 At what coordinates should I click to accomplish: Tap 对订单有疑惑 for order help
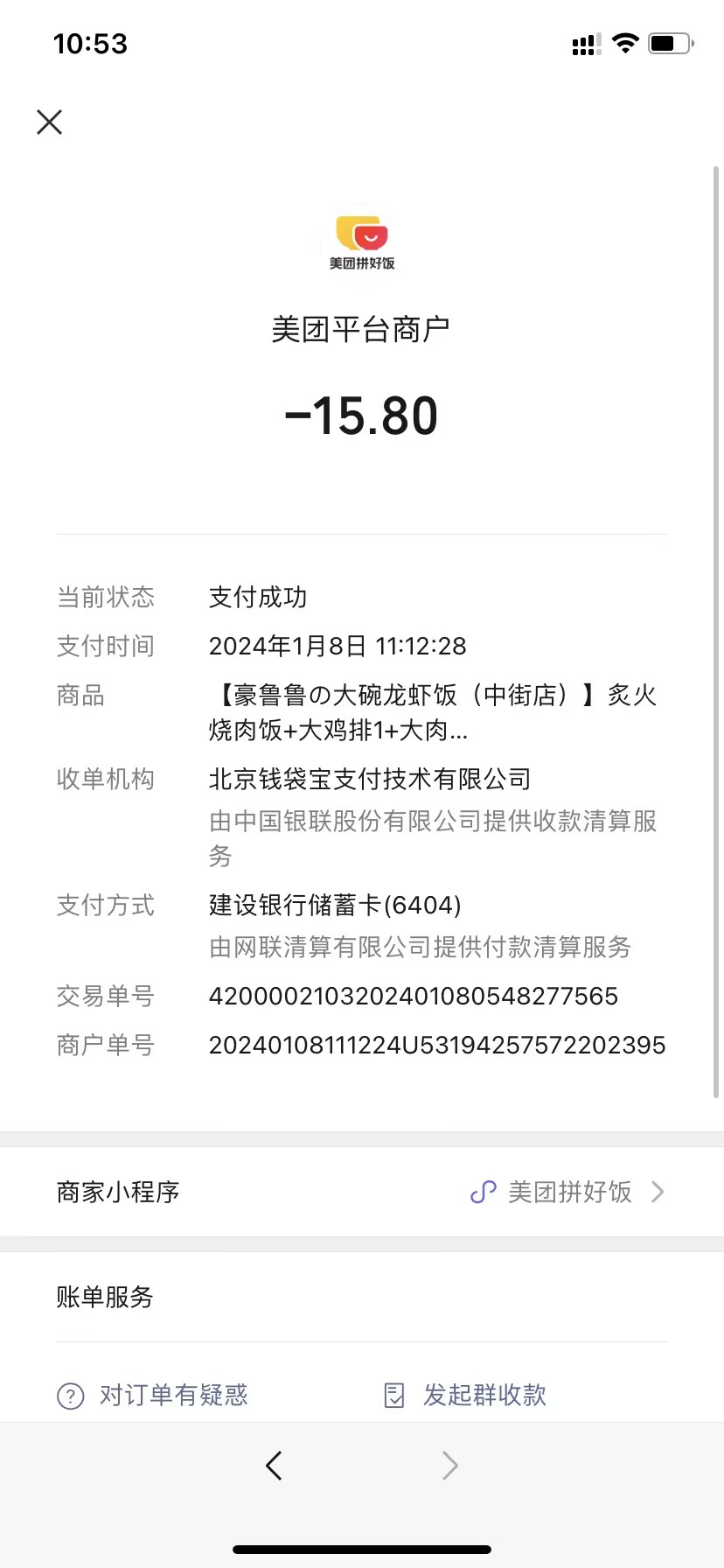153,1395
